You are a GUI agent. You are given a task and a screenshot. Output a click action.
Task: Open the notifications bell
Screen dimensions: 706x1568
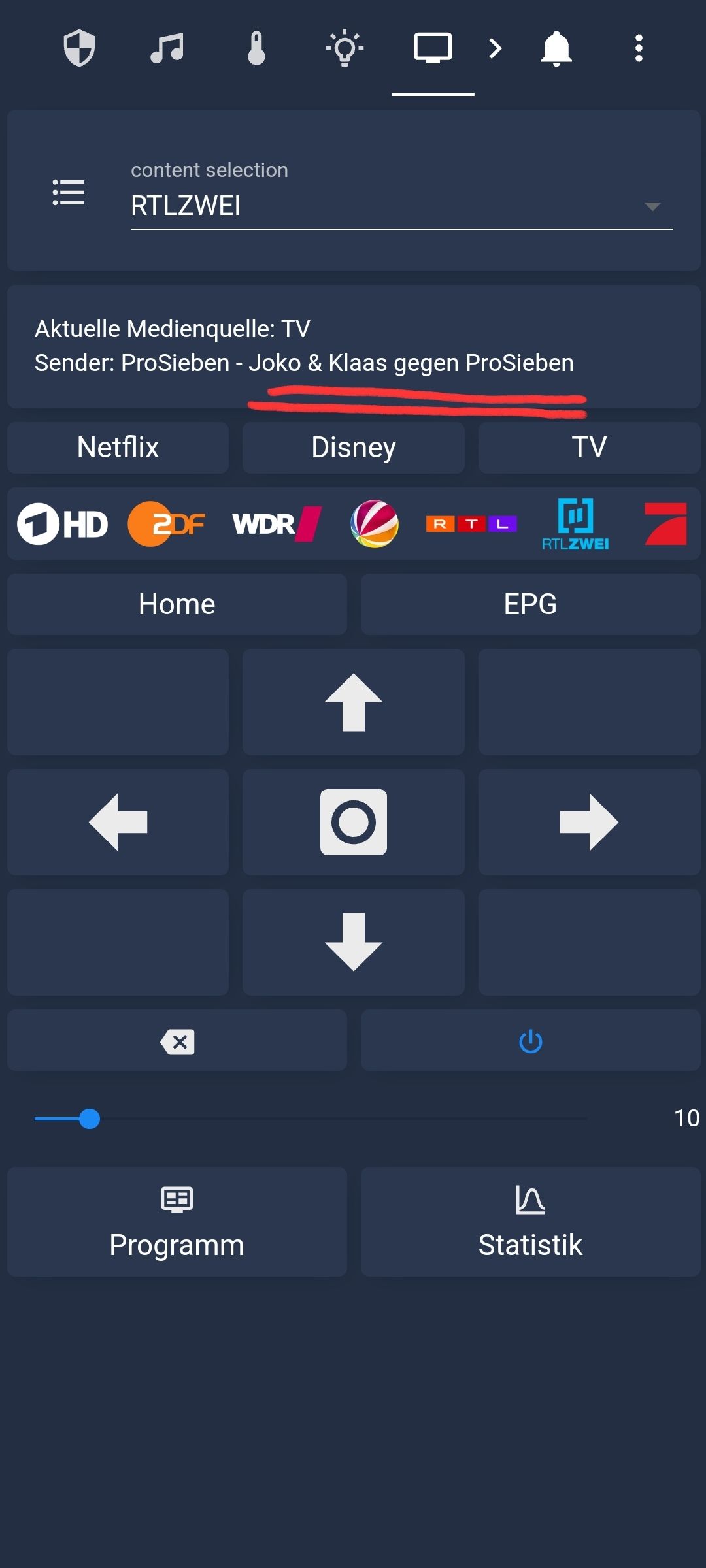coord(556,48)
